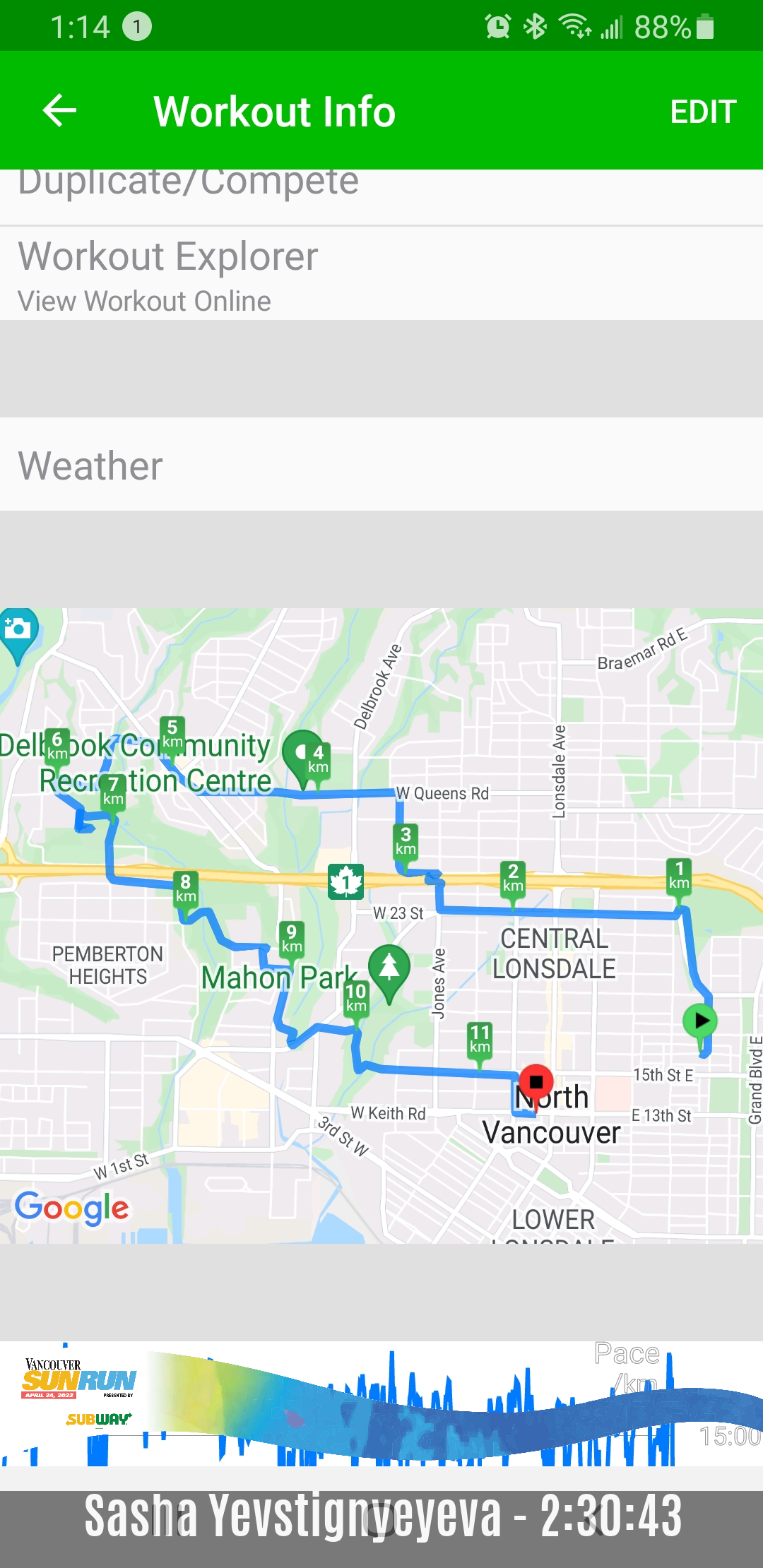
Task: Go back using the arrow icon
Action: coord(59,111)
